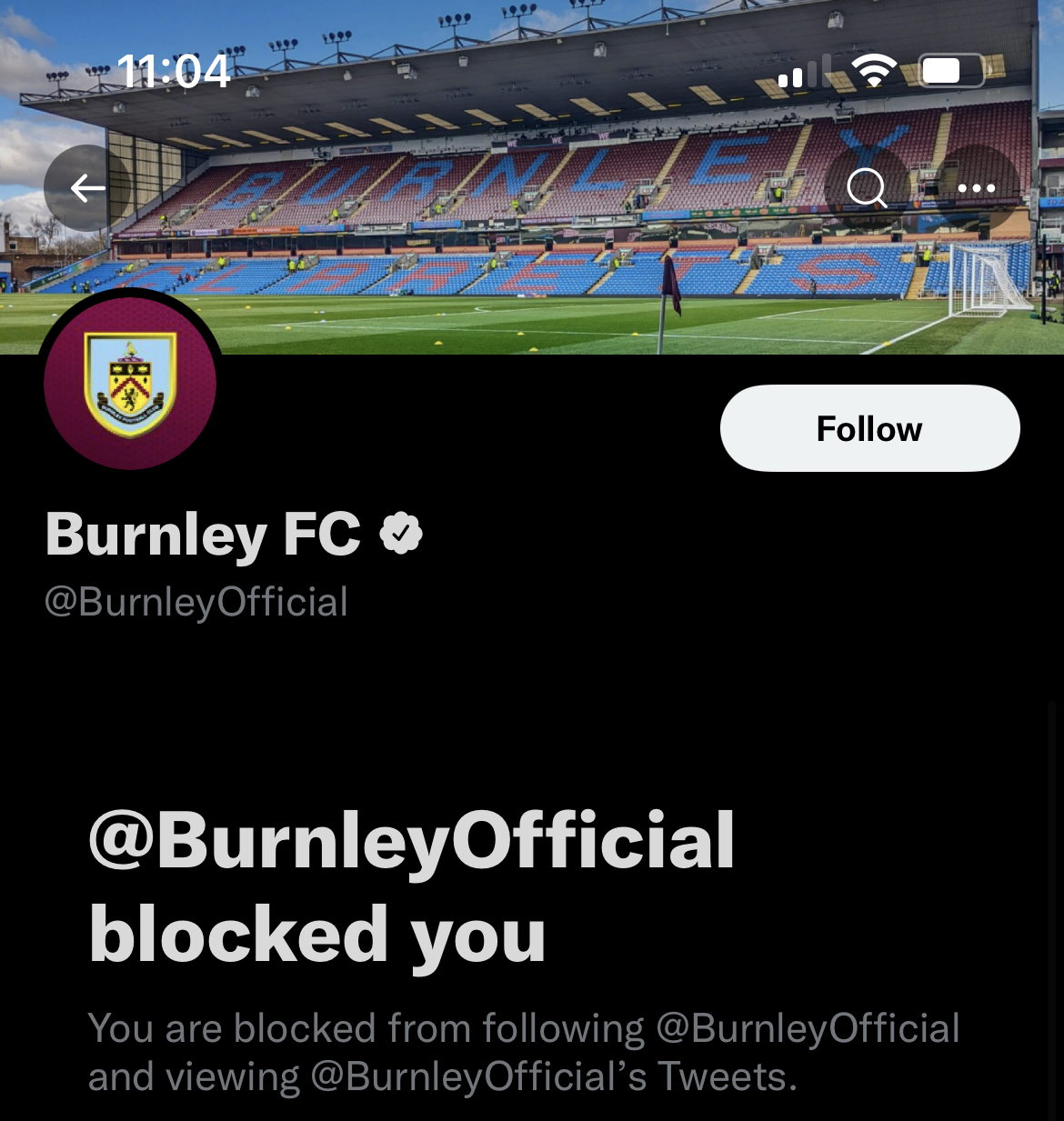Open search on the Burnley FC profile
The height and width of the screenshot is (1121, 1064).
pyautogui.click(x=867, y=188)
